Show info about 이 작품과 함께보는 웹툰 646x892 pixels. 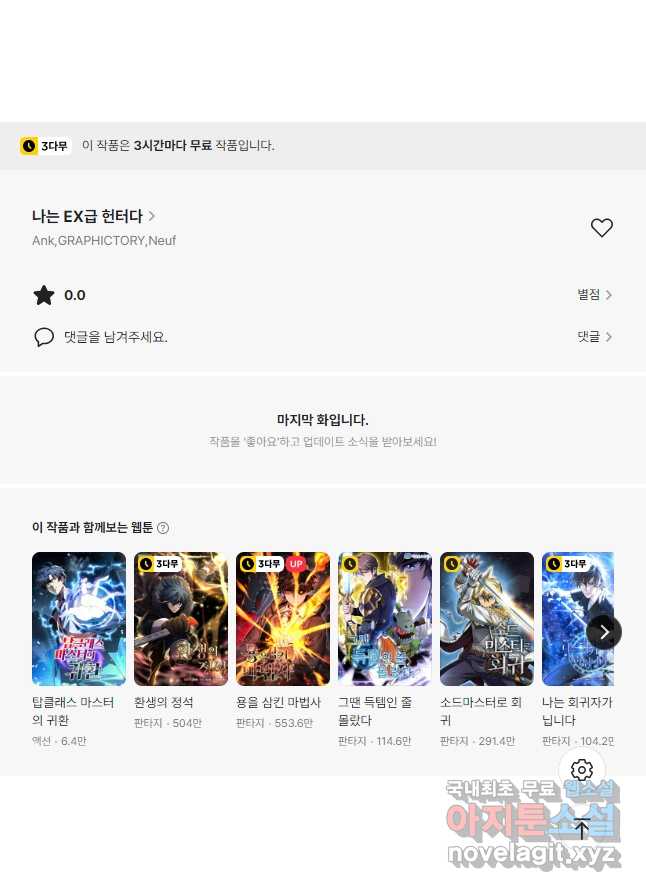[x=163, y=528]
